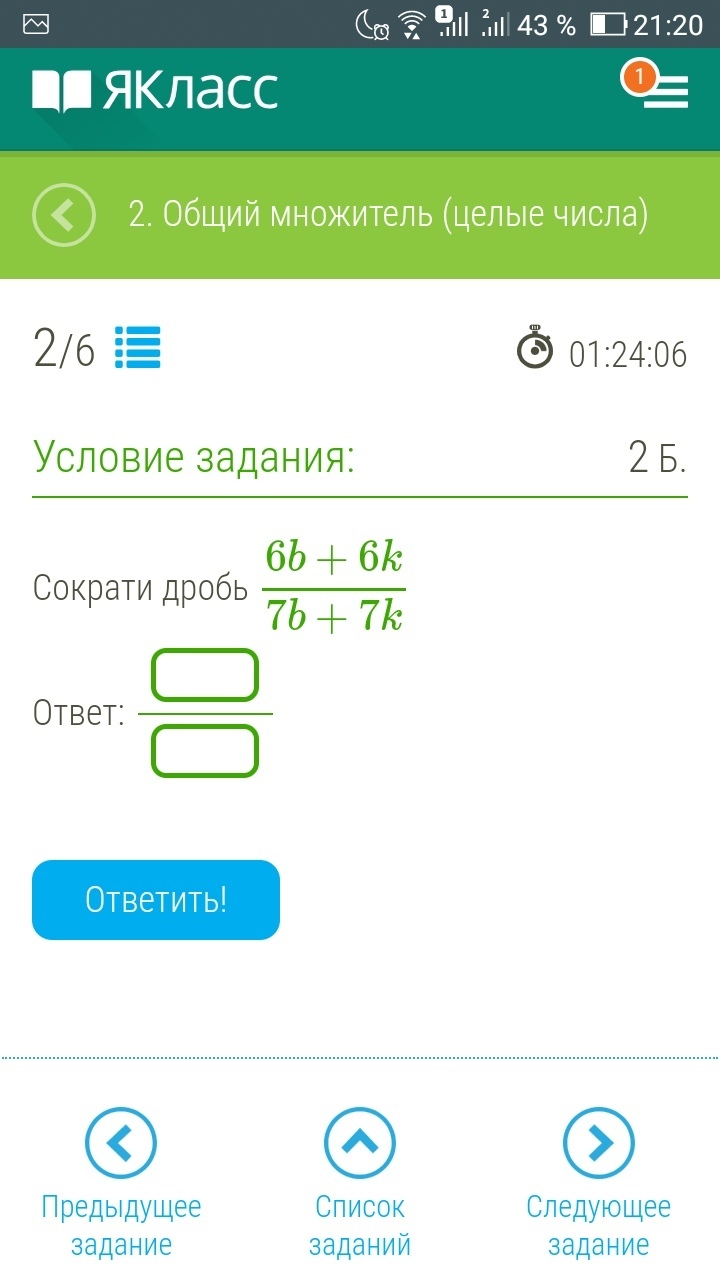Open the ЯКласс home logo
Screen dimensions: 720x1280
155,90
